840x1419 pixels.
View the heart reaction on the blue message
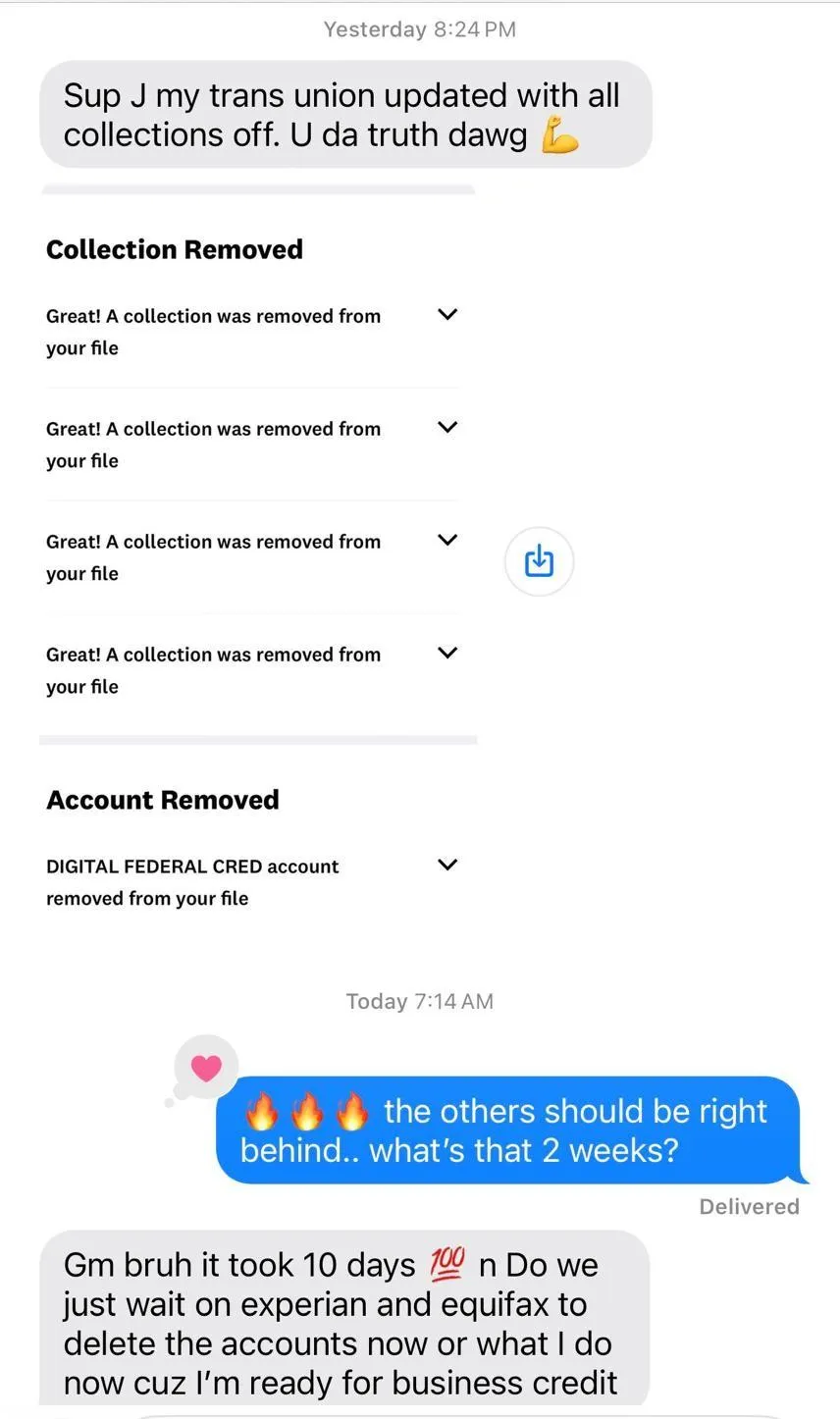(206, 1068)
